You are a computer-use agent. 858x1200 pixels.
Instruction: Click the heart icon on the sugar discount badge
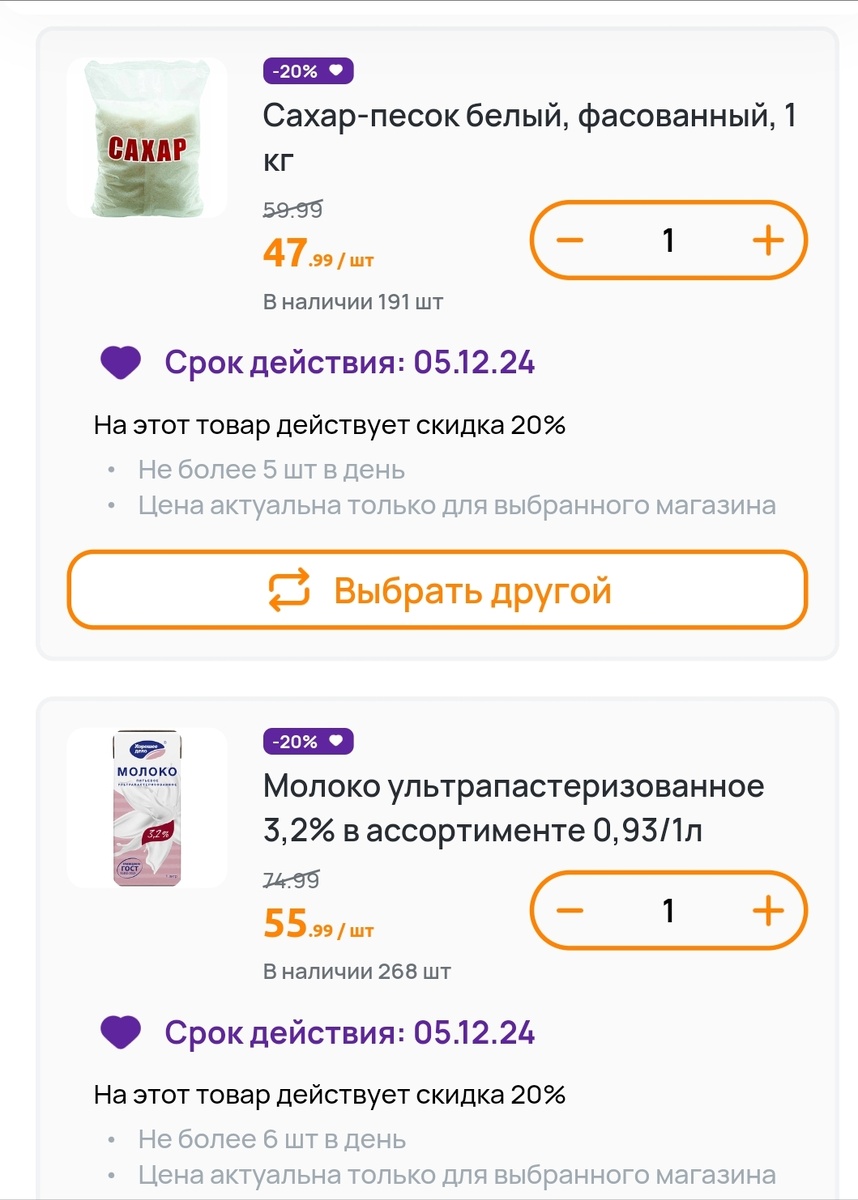click(x=335, y=70)
